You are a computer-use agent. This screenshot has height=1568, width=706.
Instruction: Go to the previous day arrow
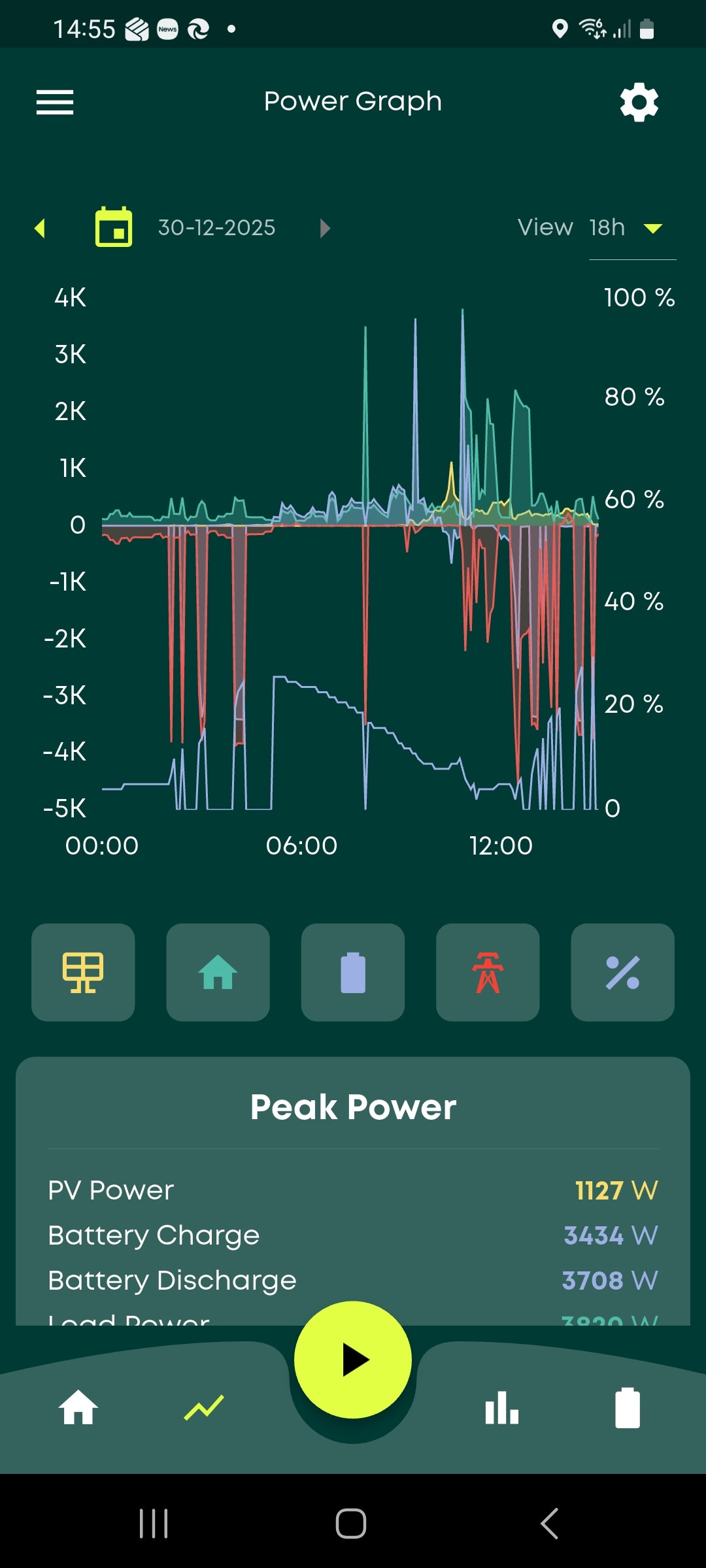(40, 228)
